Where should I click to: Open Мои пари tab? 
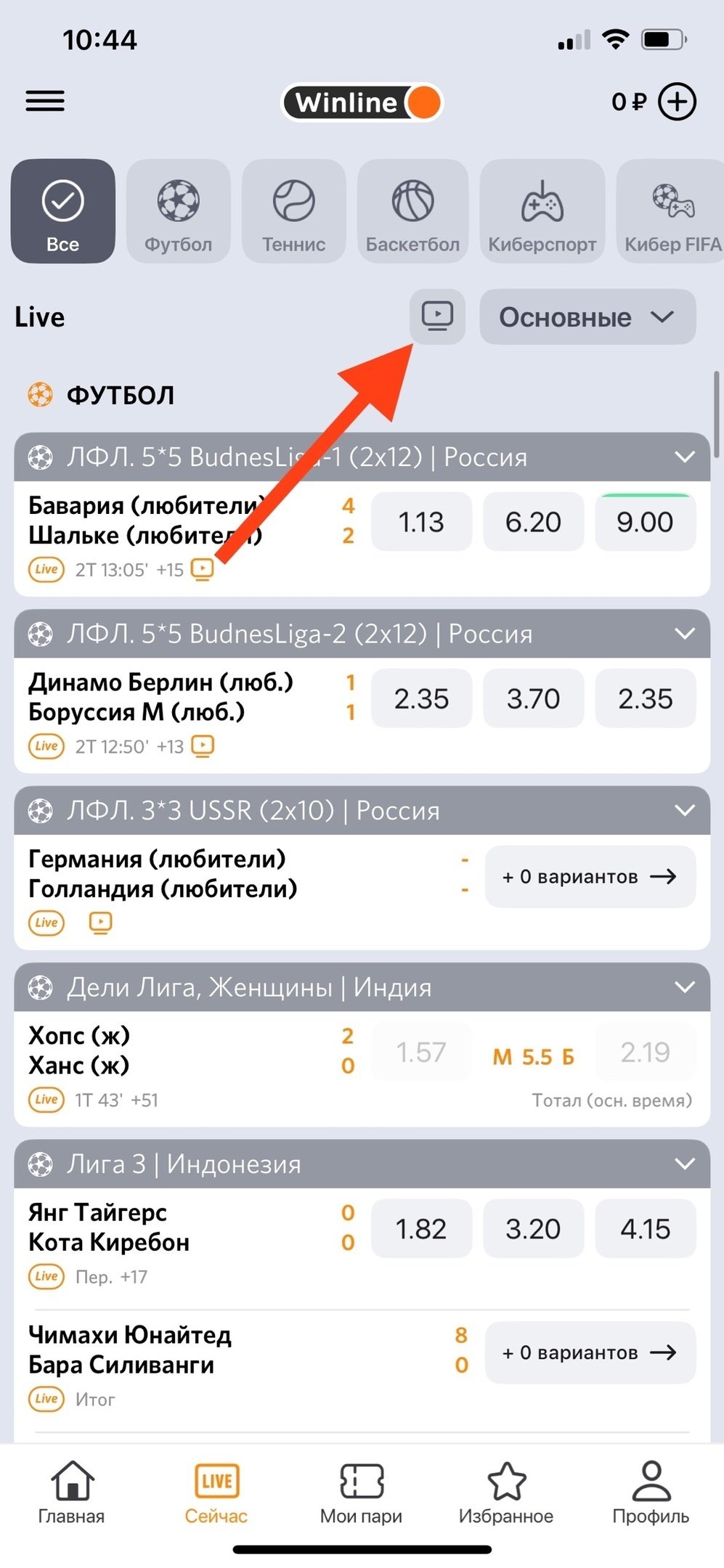[361, 1493]
